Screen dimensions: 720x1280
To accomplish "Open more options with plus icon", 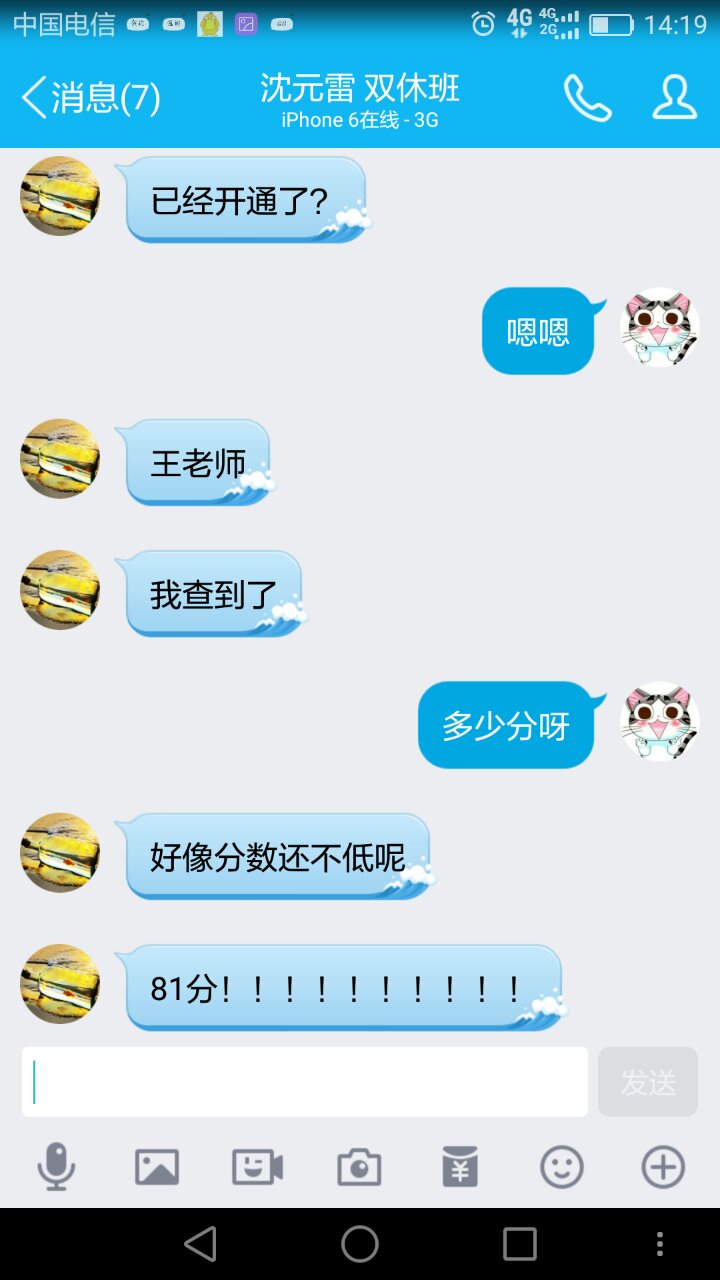I will click(663, 1167).
